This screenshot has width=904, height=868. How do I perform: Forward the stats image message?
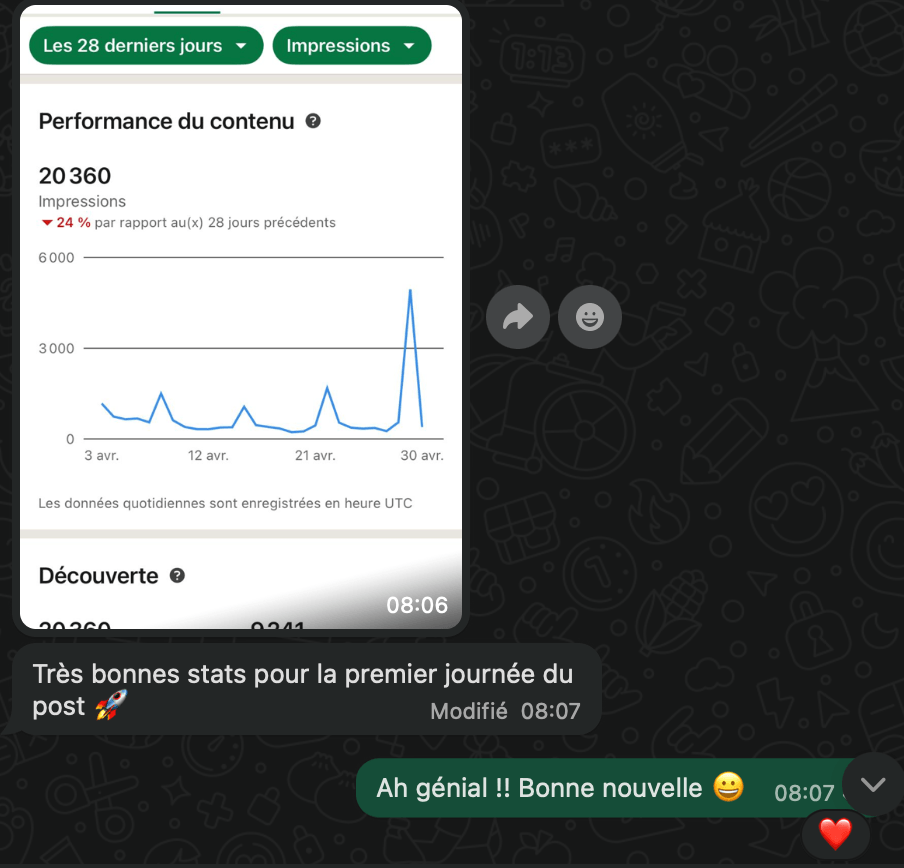(517, 318)
